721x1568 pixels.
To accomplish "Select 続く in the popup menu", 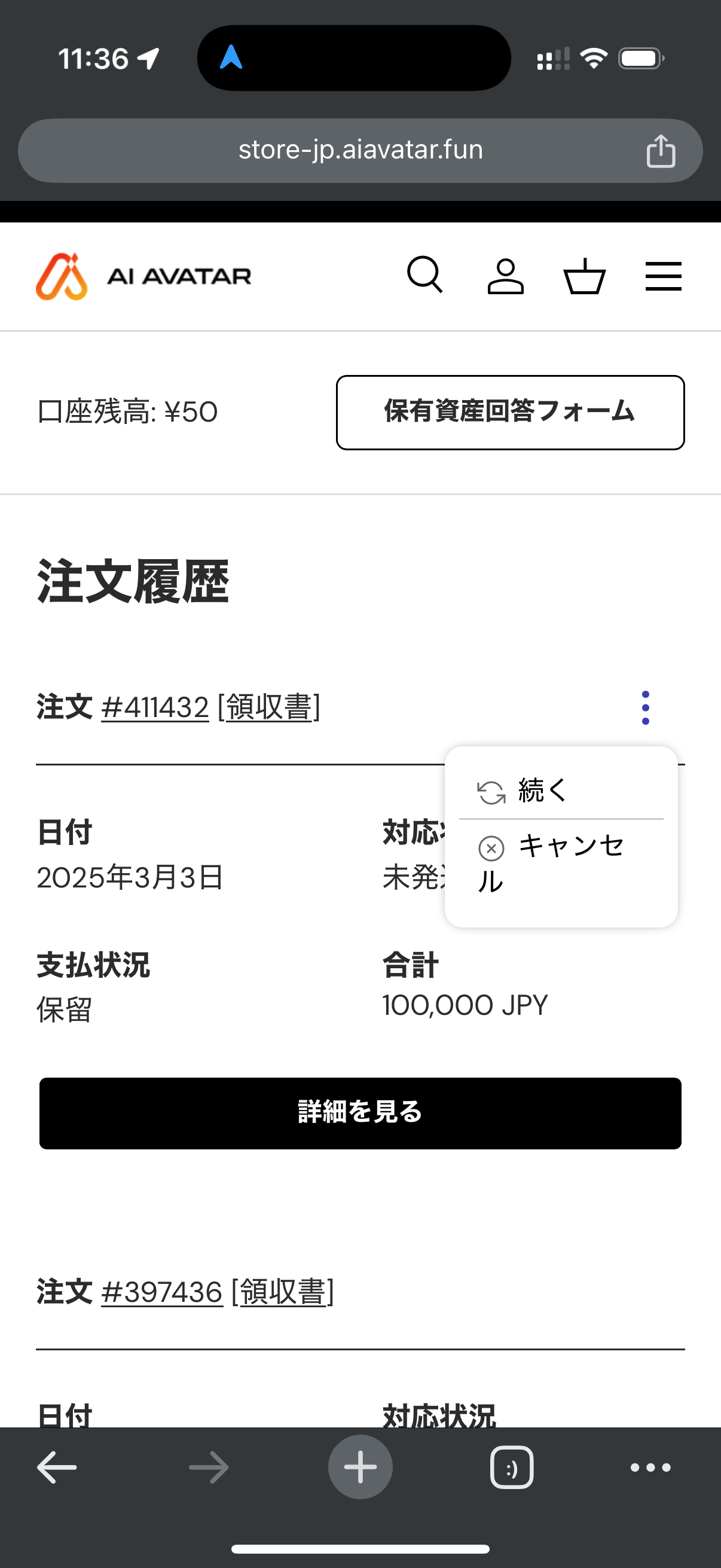I will pyautogui.click(x=542, y=791).
